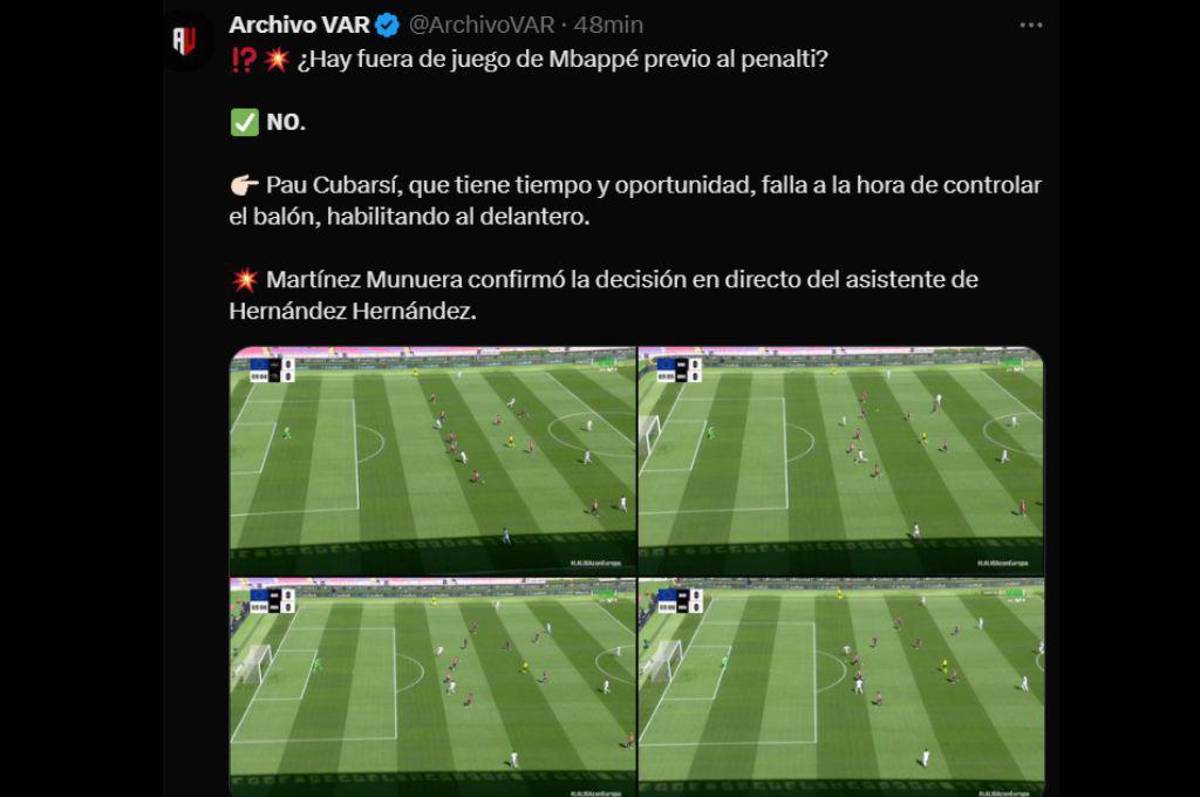The height and width of the screenshot is (797, 1200).
Task: Open the top-right pitch image
Action: (x=841, y=461)
